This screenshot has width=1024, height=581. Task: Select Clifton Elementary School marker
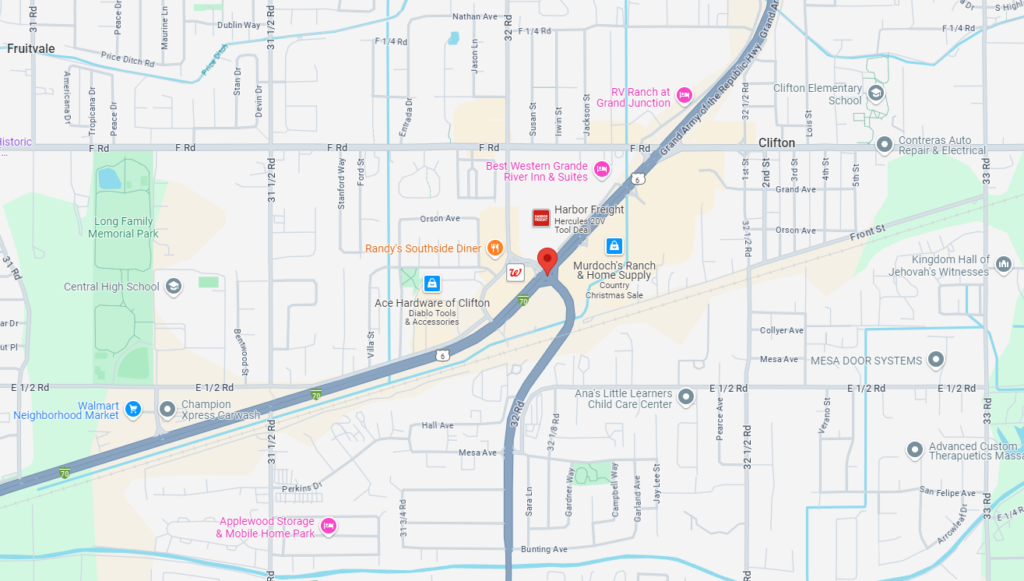(876, 93)
